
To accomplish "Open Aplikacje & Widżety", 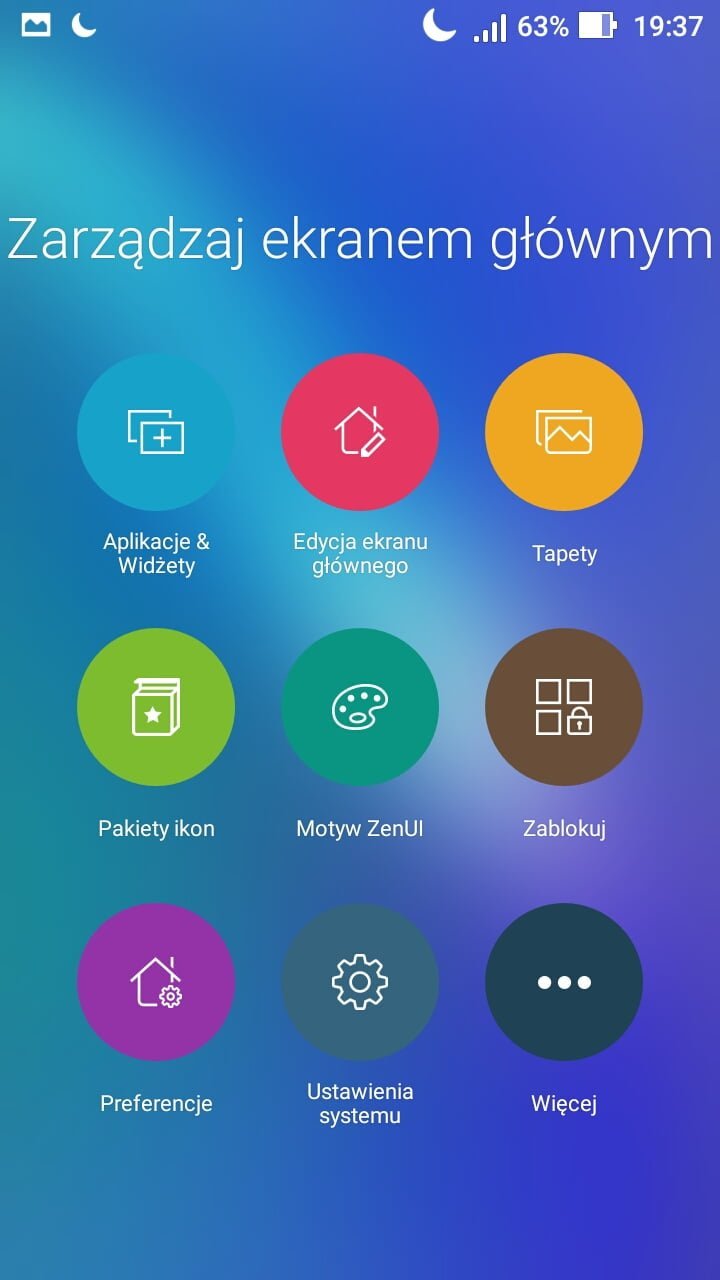I will (156, 432).
